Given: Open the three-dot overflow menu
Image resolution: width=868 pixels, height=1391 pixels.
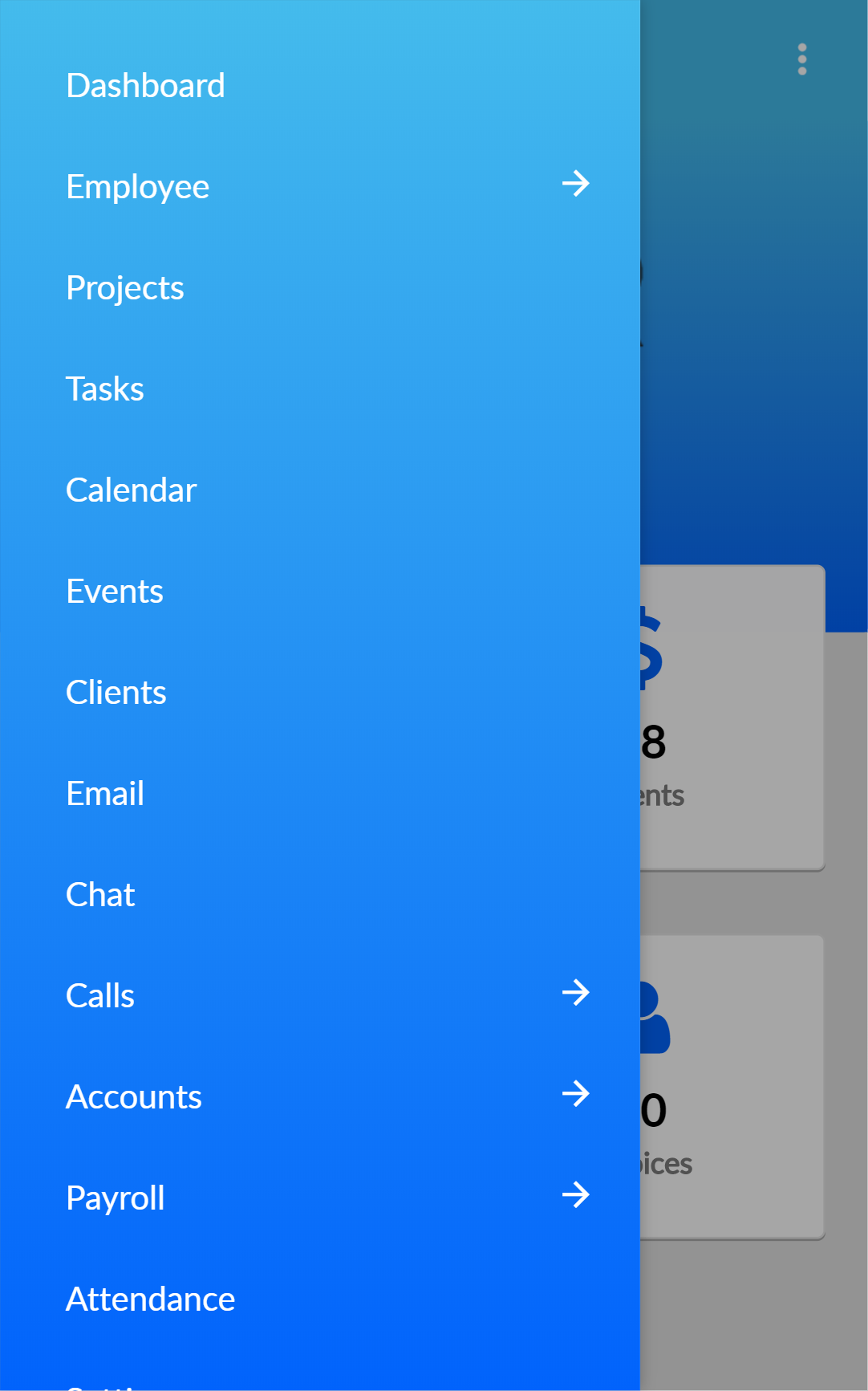Looking at the screenshot, I should pyautogui.click(x=802, y=59).
